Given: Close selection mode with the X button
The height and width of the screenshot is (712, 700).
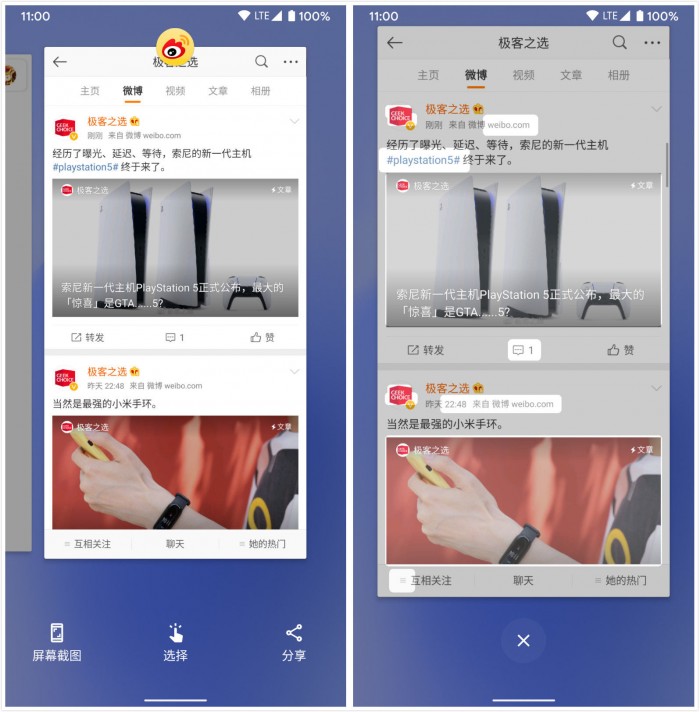Looking at the screenshot, I should click(523, 640).
